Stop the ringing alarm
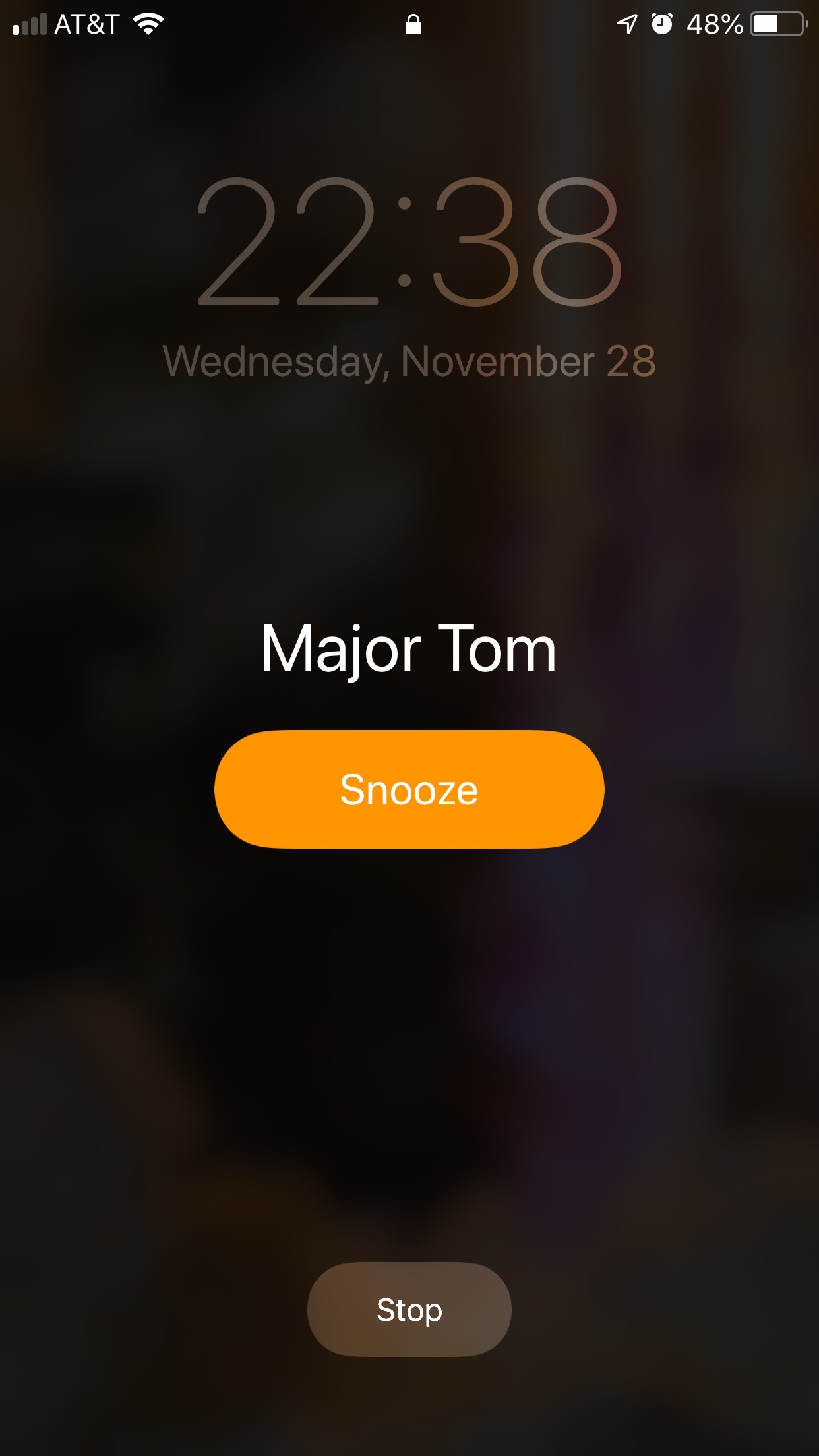This screenshot has height=1456, width=819. coord(409,1310)
